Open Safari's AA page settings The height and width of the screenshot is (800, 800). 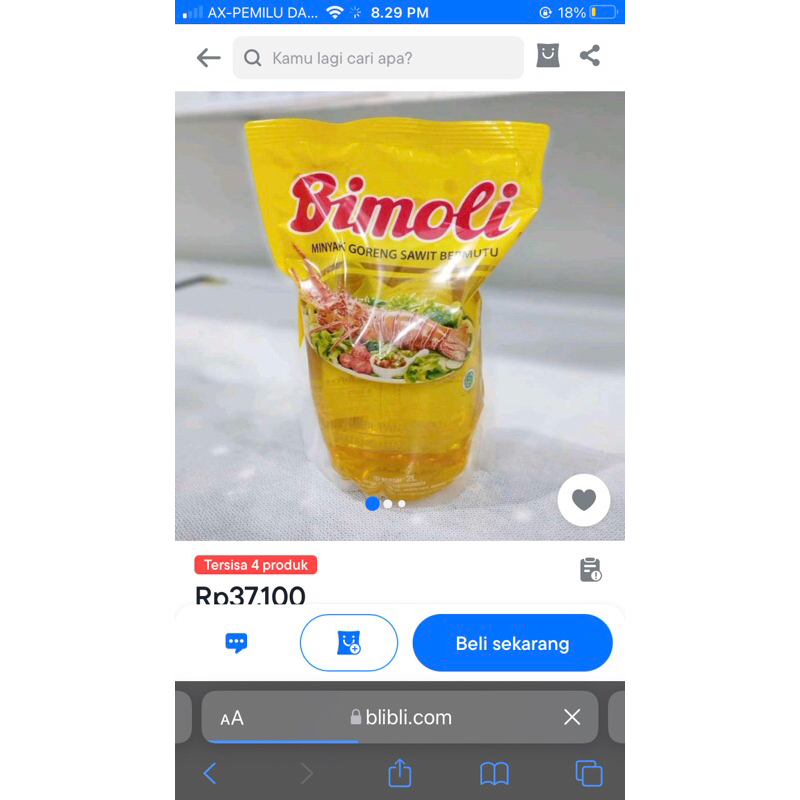click(x=232, y=718)
